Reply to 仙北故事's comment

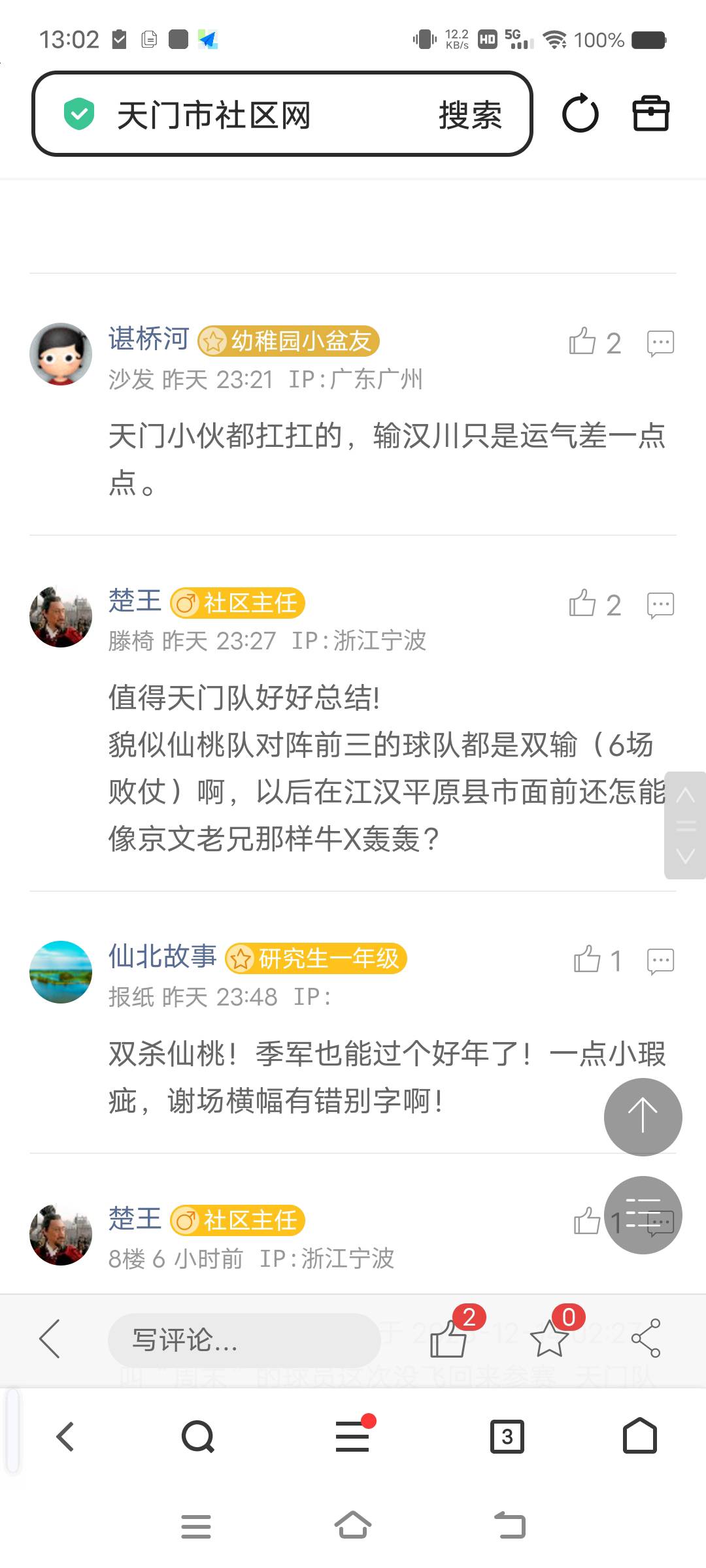660,961
